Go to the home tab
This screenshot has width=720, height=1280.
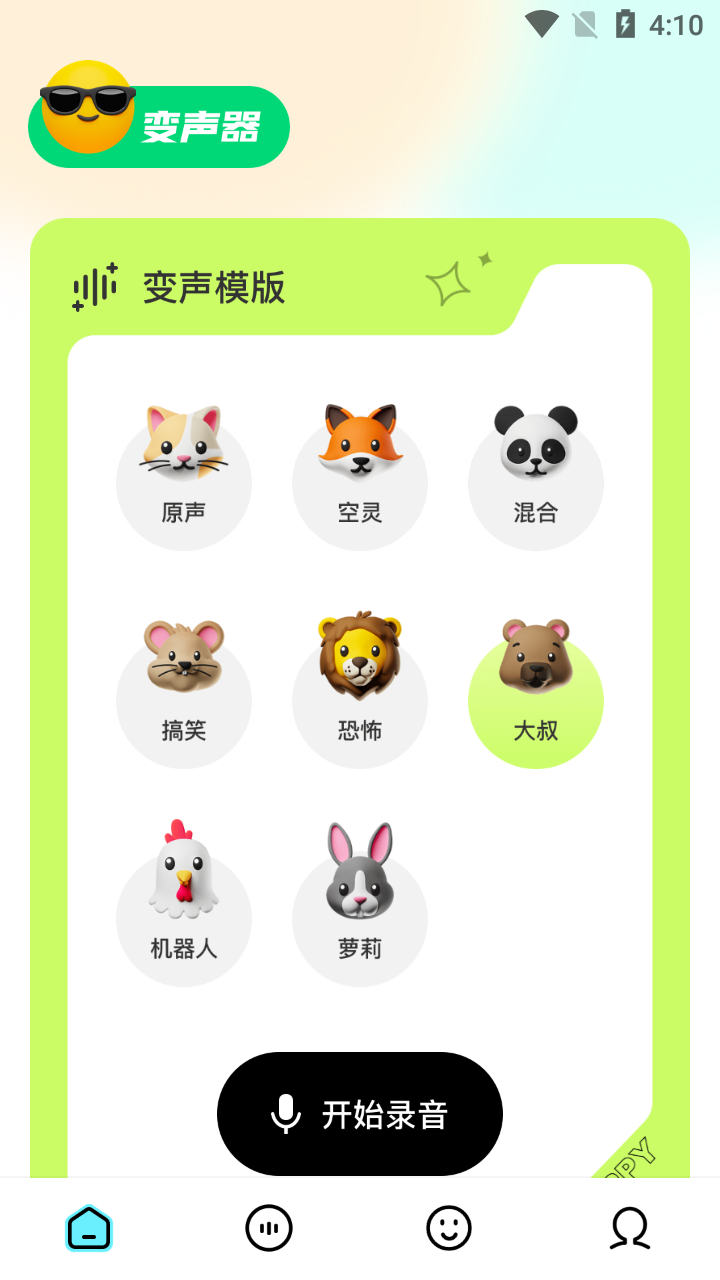89,1228
